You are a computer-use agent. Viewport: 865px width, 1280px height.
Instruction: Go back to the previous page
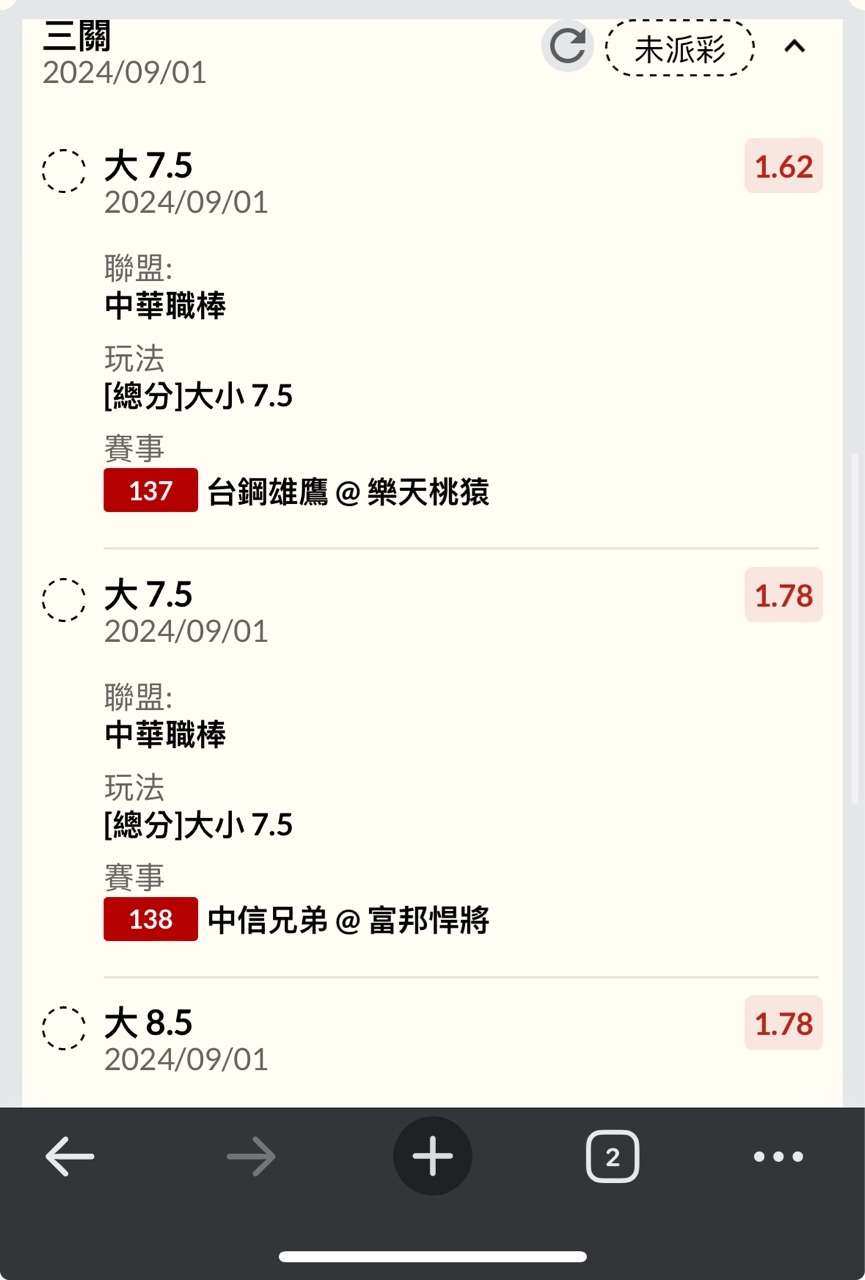[x=70, y=1157]
